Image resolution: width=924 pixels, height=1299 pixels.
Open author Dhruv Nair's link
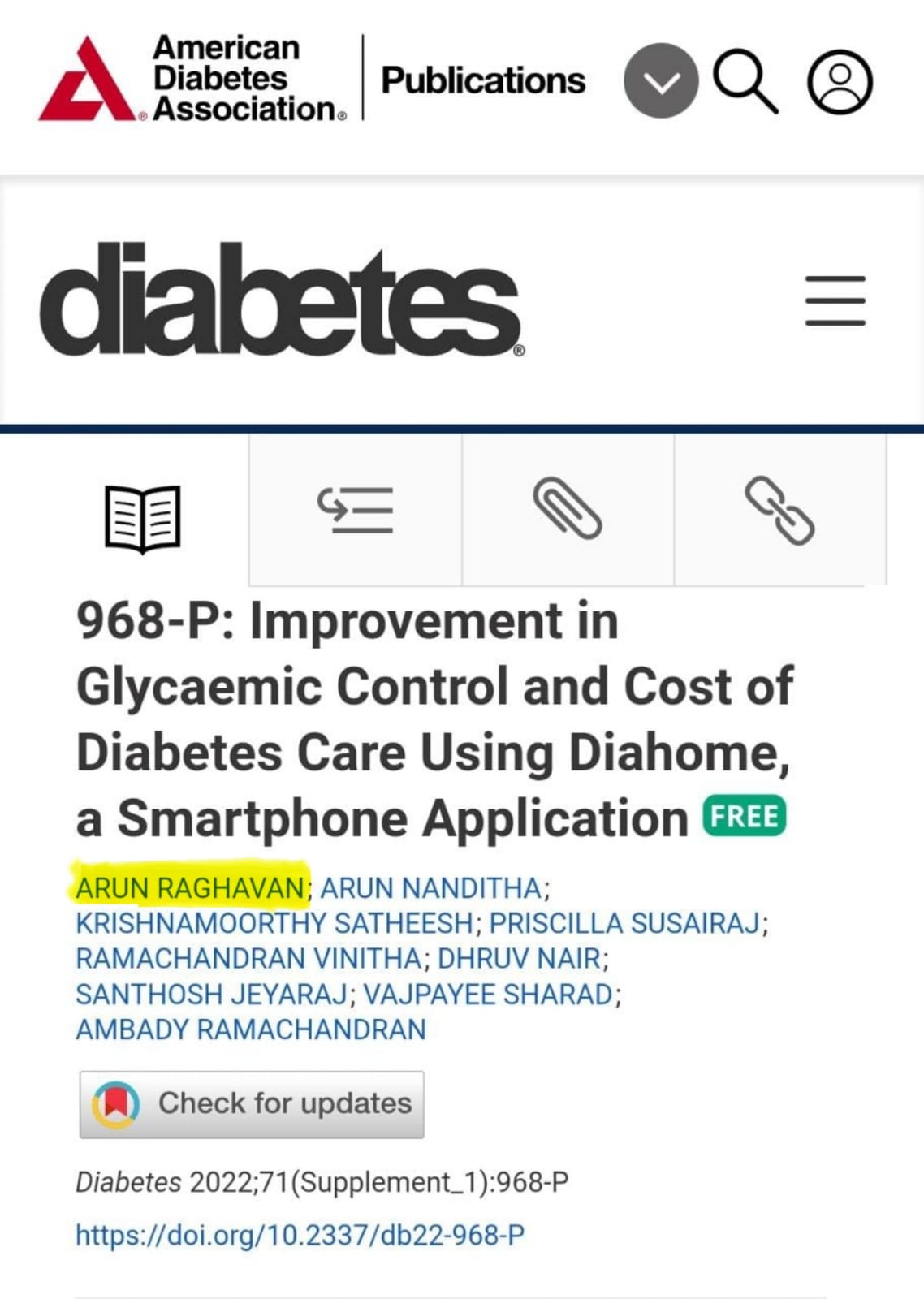pyautogui.click(x=520, y=959)
